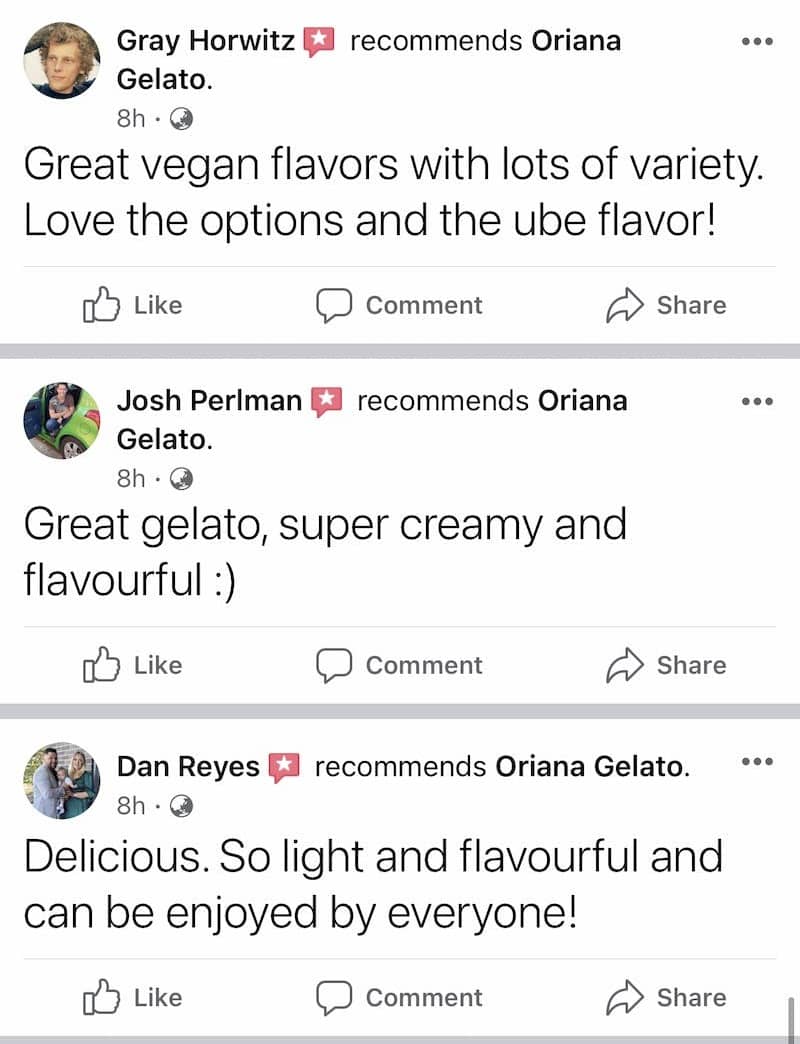Open Dan Reyes's profile picture
Screen dimensions: 800x1044
pos(62,782)
